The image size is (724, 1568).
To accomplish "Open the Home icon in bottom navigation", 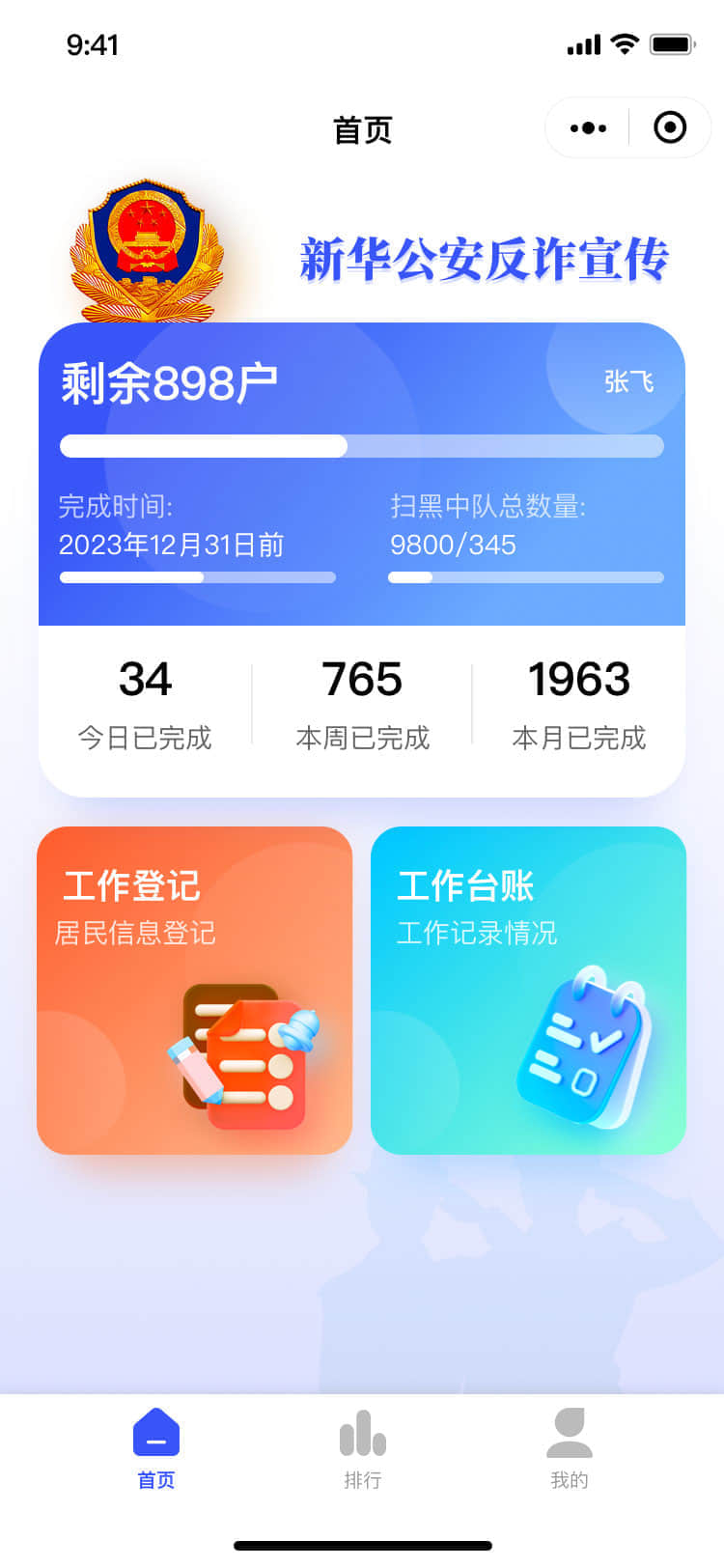I will click(x=155, y=1436).
